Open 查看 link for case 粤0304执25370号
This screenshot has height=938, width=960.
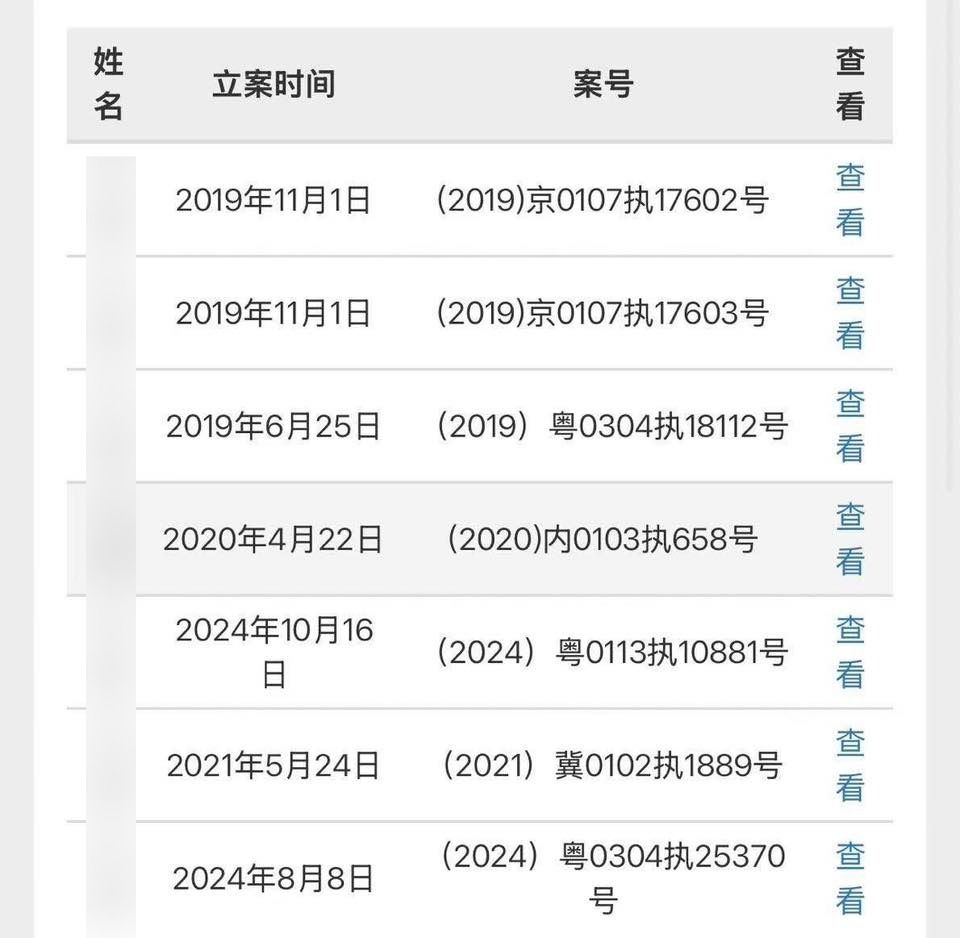[x=850, y=878]
